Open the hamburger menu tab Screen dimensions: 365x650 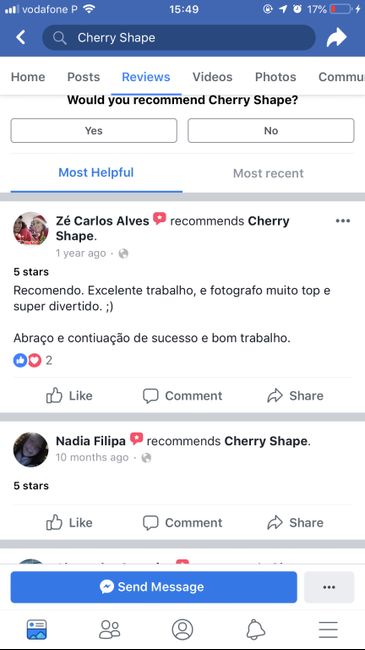(x=328, y=630)
